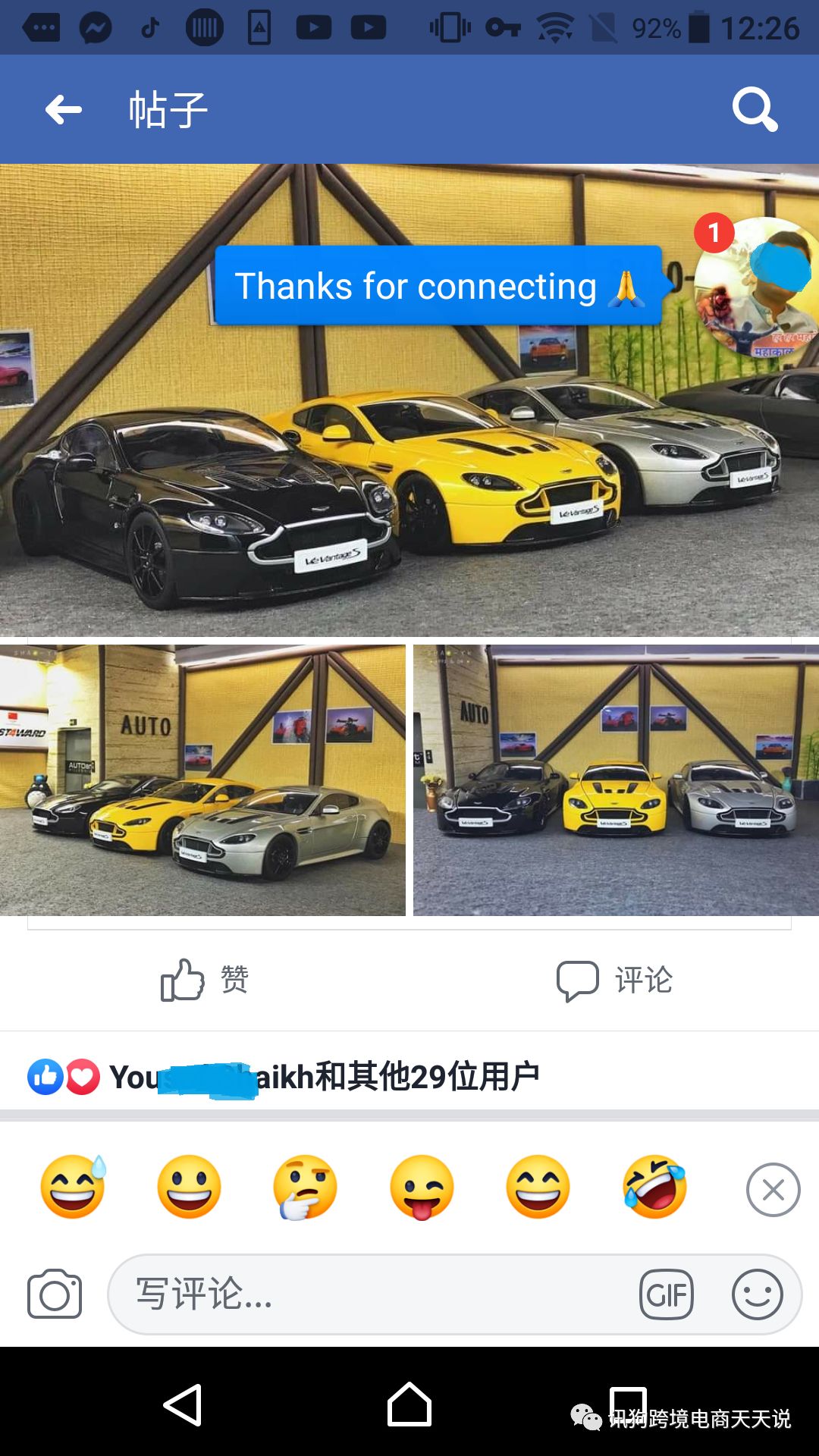The height and width of the screenshot is (1456, 819).
Task: Send the sweating grin emoji reaction
Action: (x=73, y=1187)
